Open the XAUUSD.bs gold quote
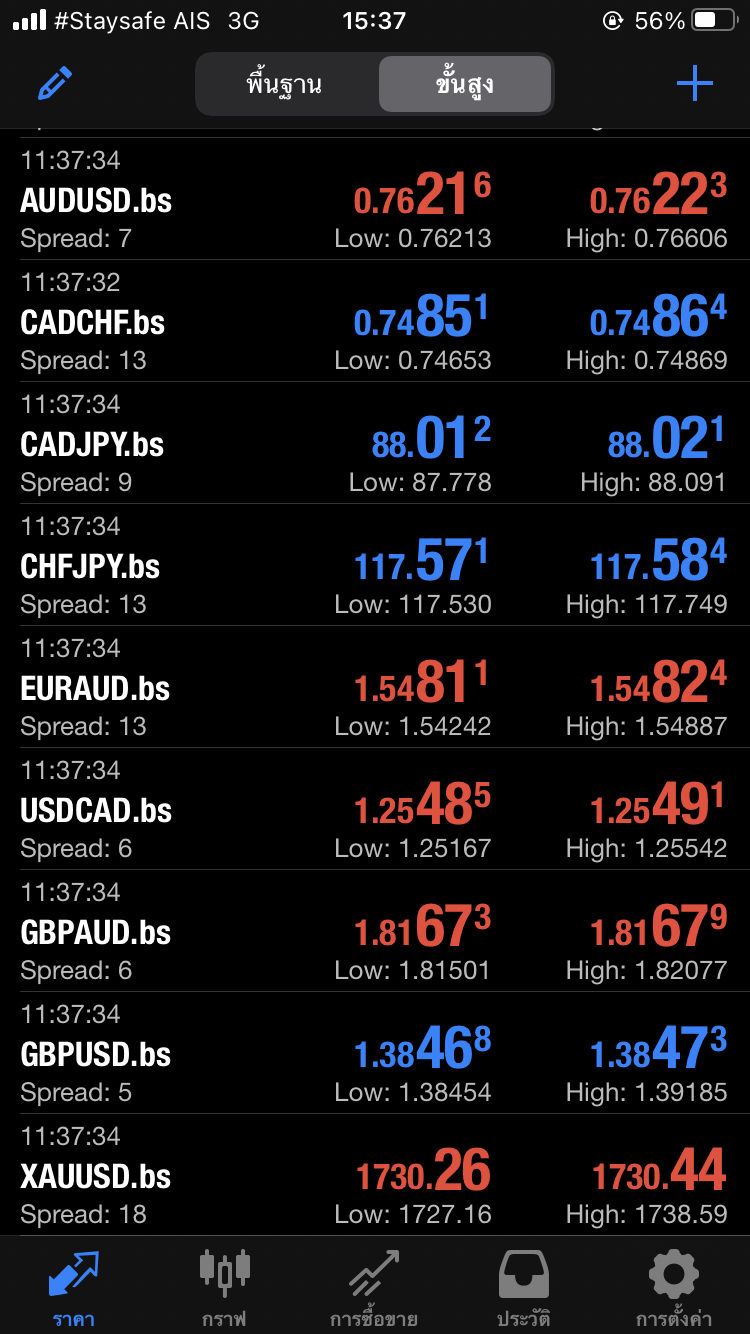Image resolution: width=750 pixels, height=1334 pixels. (x=375, y=1175)
